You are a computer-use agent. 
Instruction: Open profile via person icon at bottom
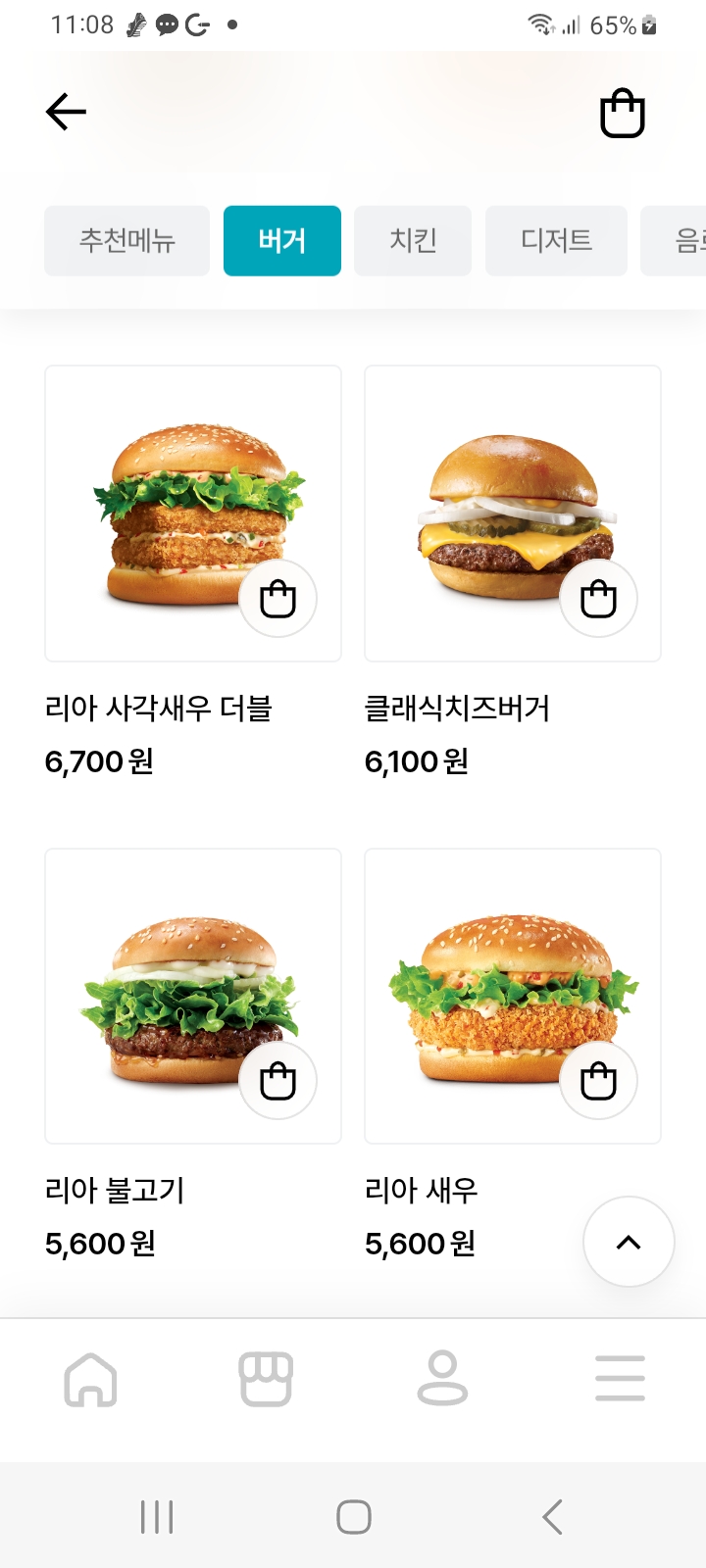pyautogui.click(x=442, y=1379)
